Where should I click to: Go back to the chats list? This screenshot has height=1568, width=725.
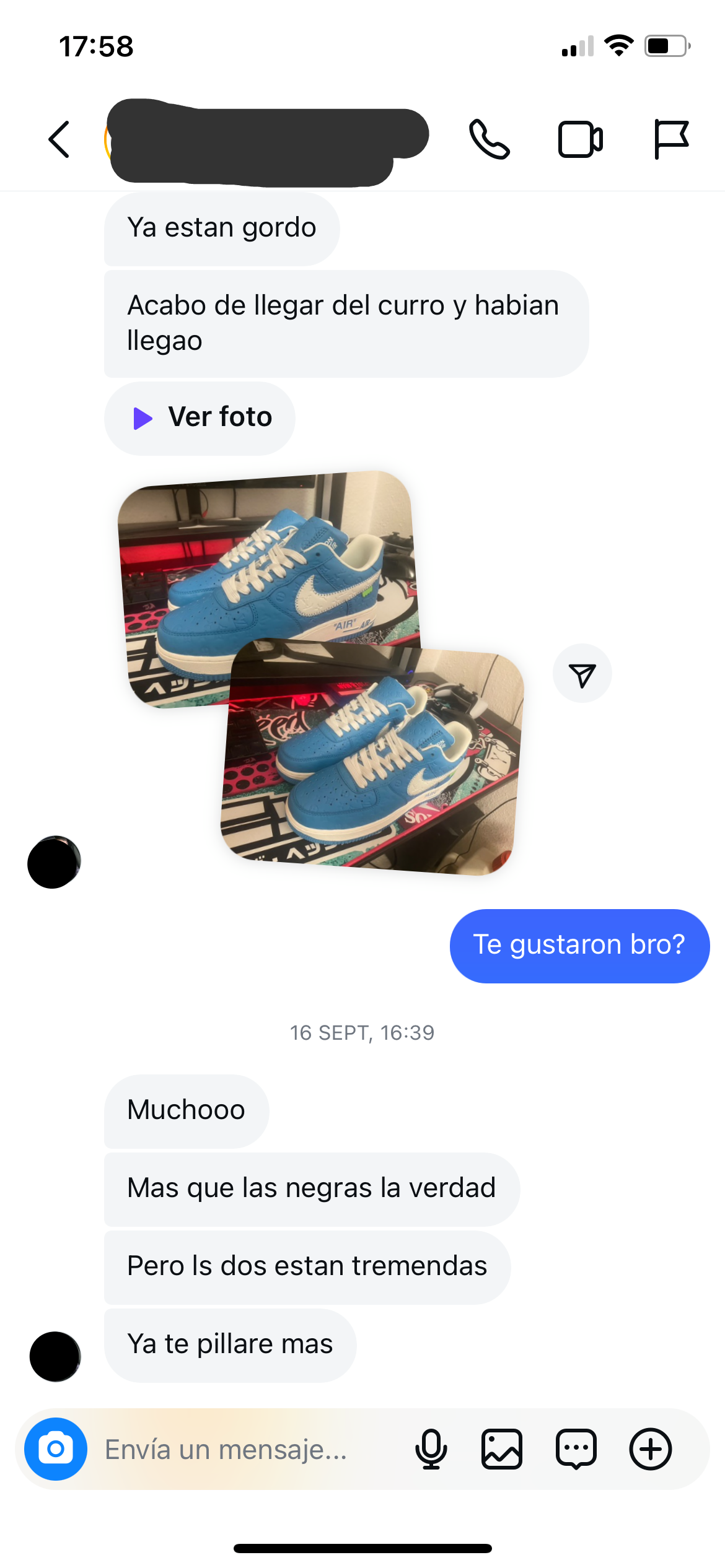59,139
